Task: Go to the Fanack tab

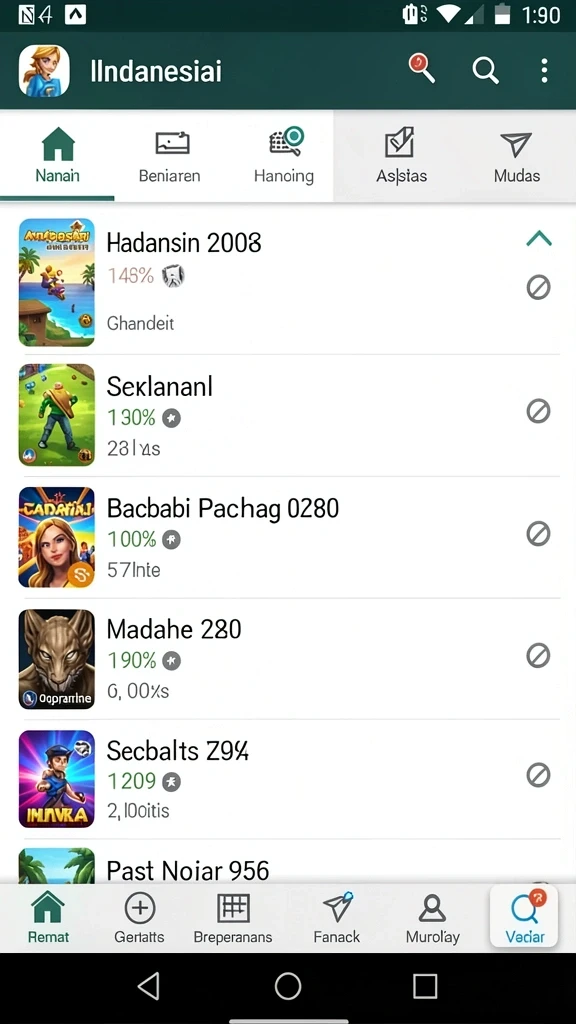Action: (x=337, y=918)
